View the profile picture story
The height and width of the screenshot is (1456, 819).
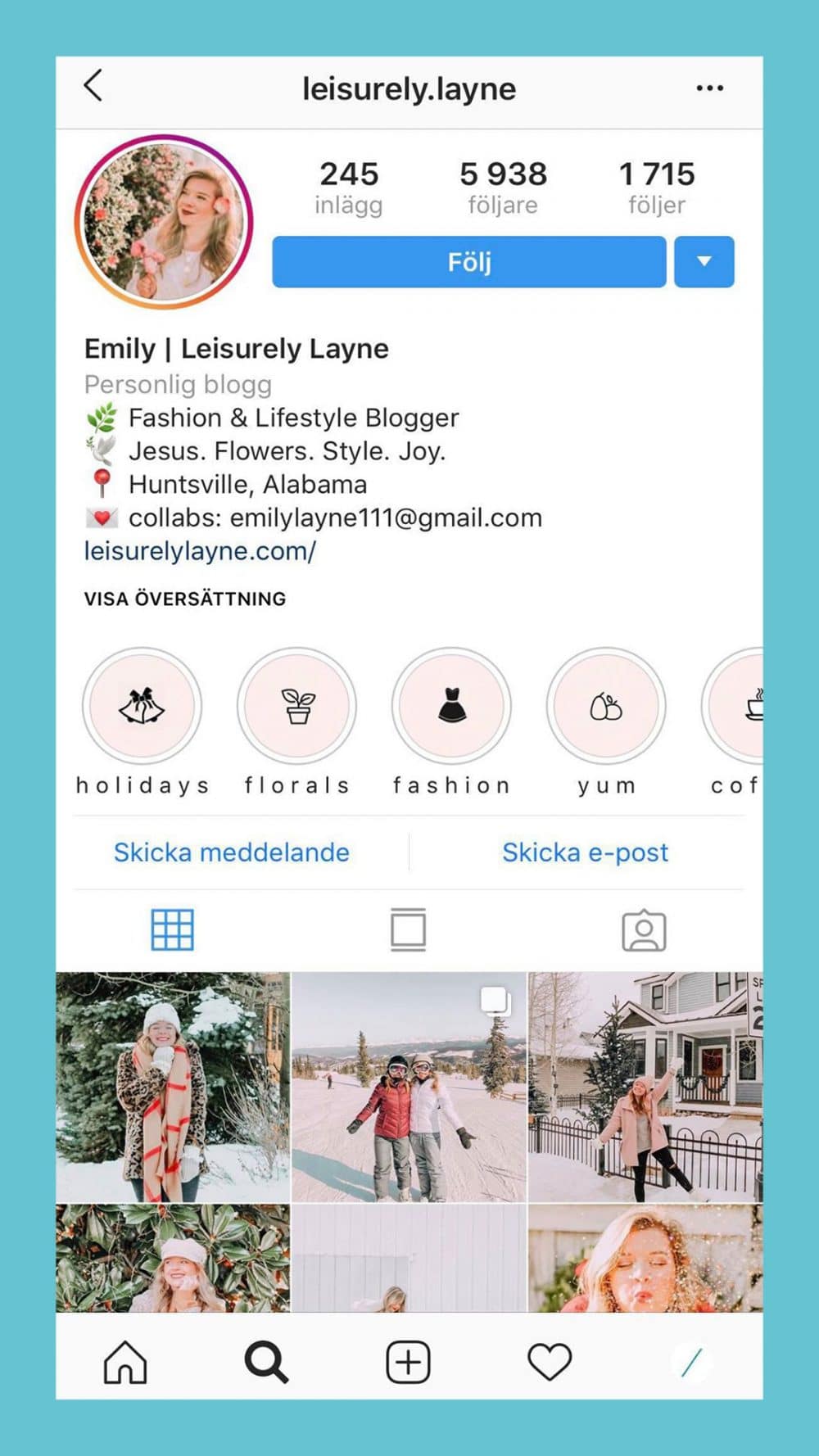coord(164,222)
